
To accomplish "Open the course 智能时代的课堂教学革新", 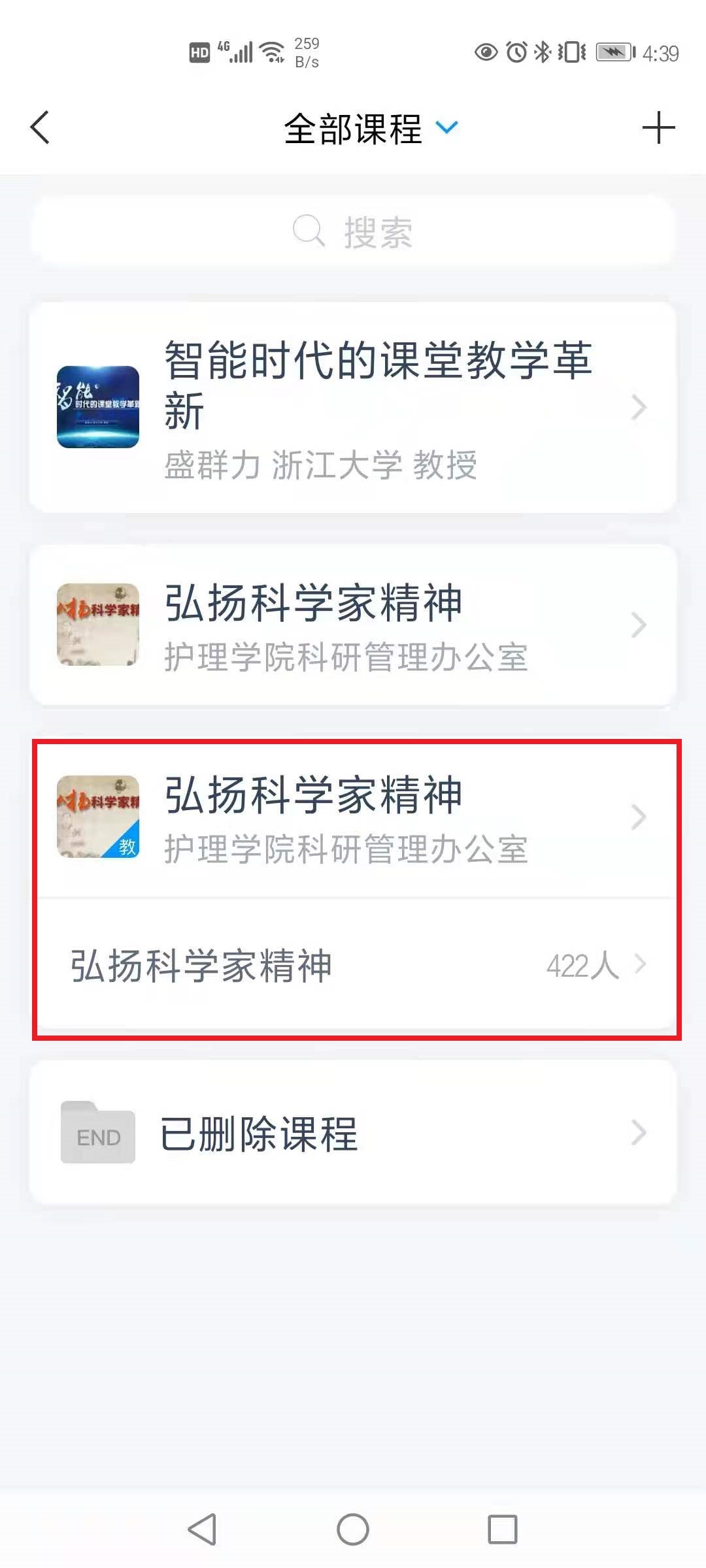I will tap(353, 408).
